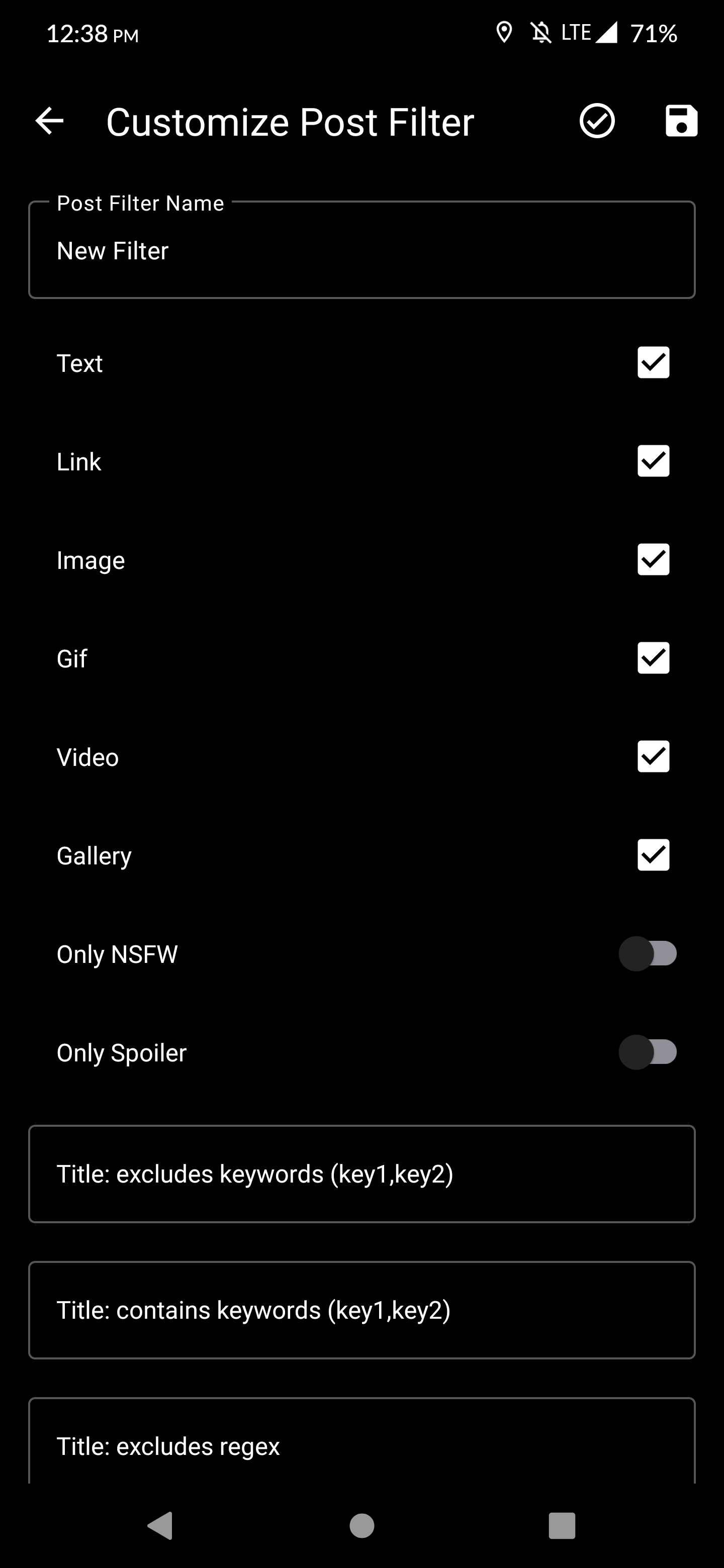Open the recent apps overview
This screenshot has height=1568, width=724.
click(562, 1526)
